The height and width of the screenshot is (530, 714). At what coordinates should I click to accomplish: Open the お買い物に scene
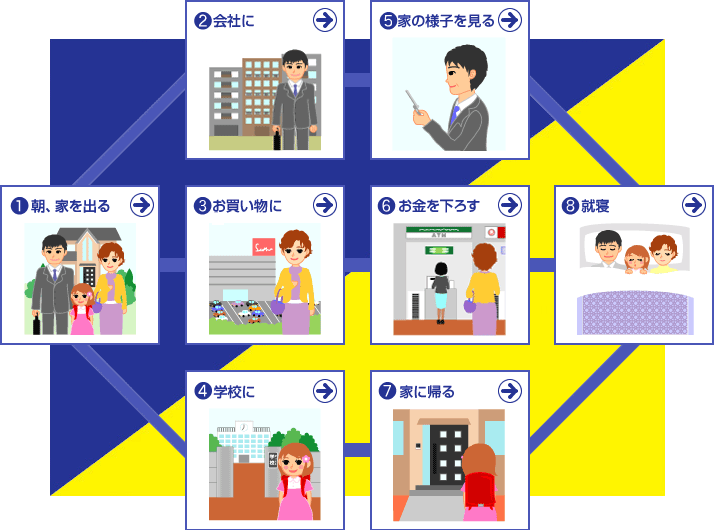tap(265, 265)
